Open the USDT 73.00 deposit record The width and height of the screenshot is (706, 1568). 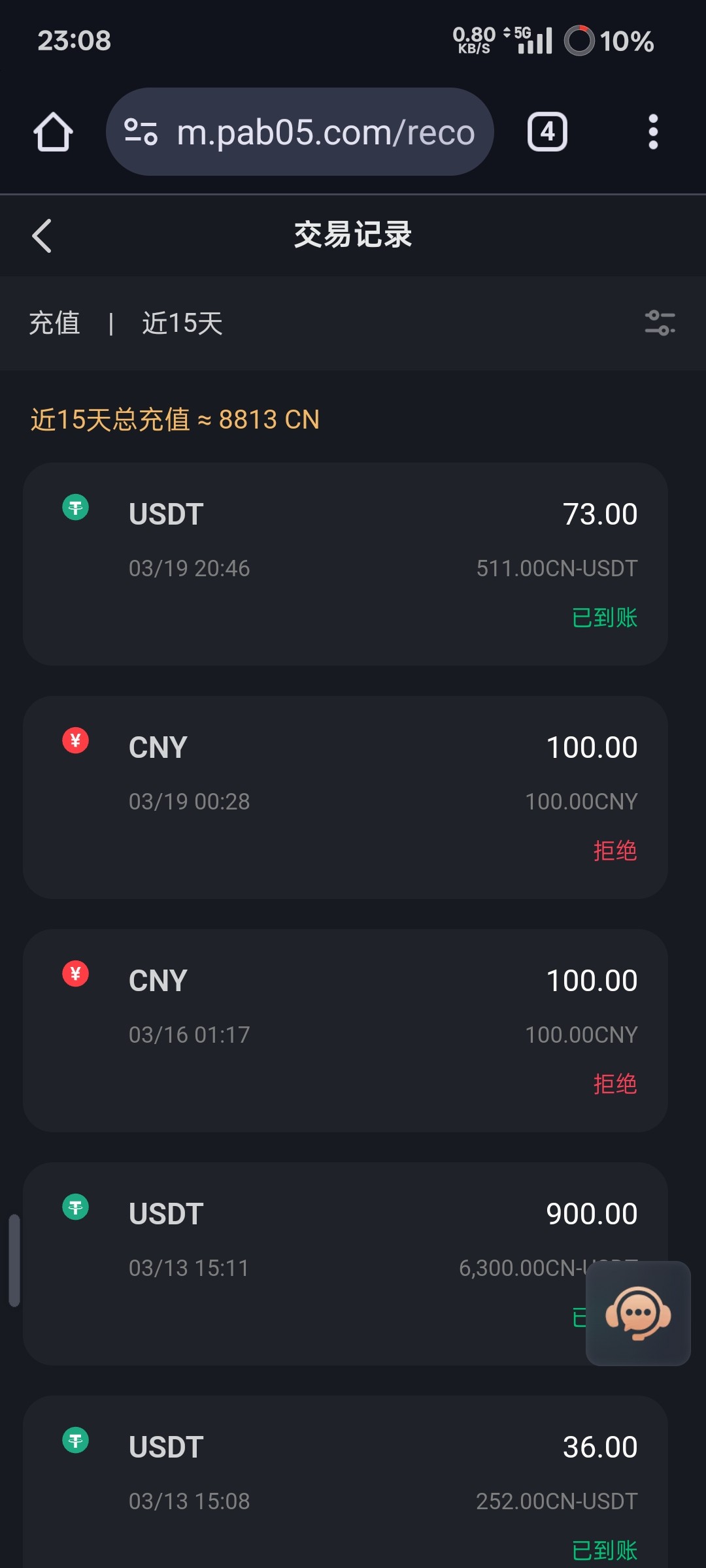point(345,564)
